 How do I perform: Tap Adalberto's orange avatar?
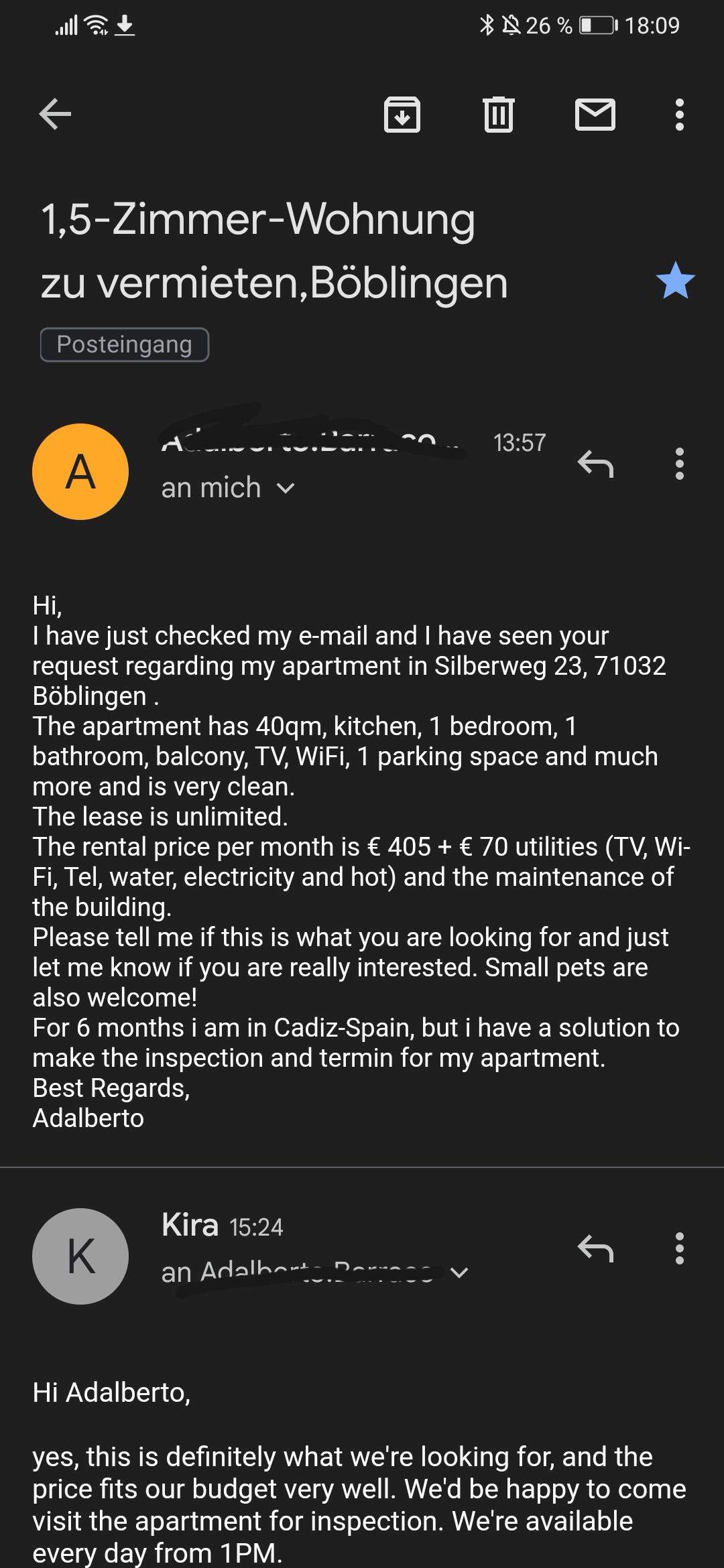(80, 471)
